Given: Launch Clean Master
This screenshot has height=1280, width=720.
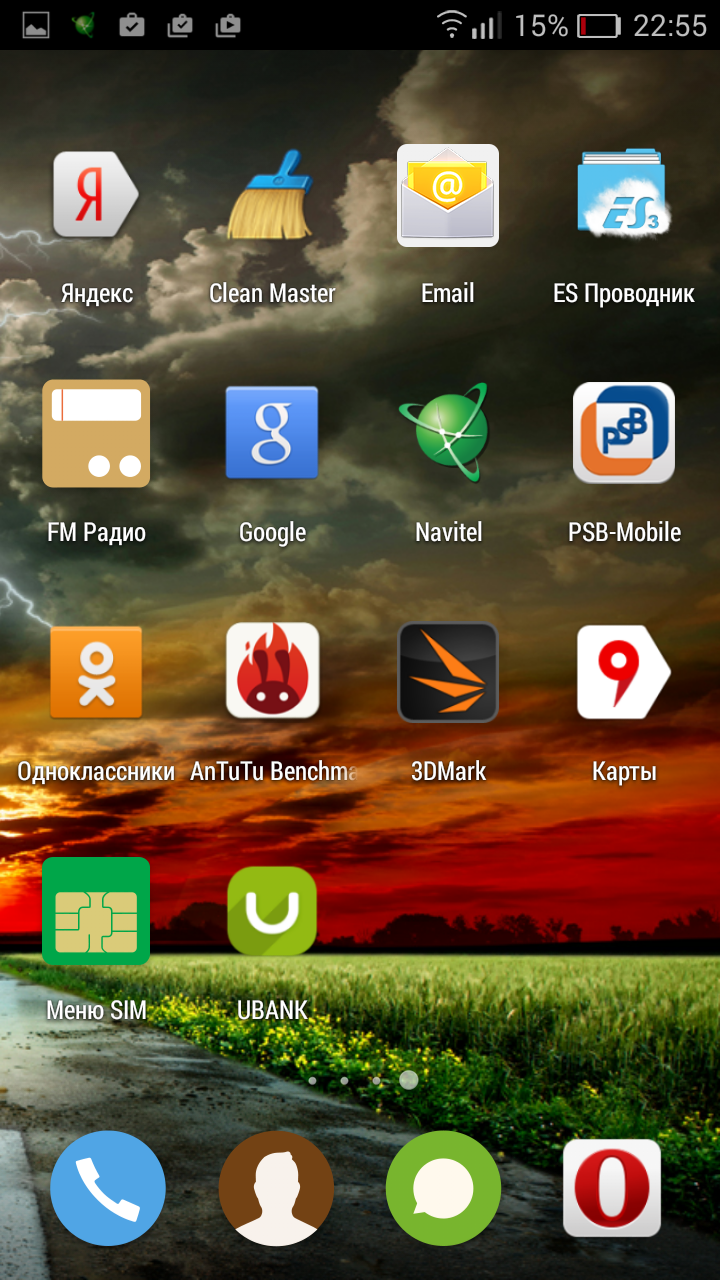Looking at the screenshot, I should pyautogui.click(x=272, y=196).
